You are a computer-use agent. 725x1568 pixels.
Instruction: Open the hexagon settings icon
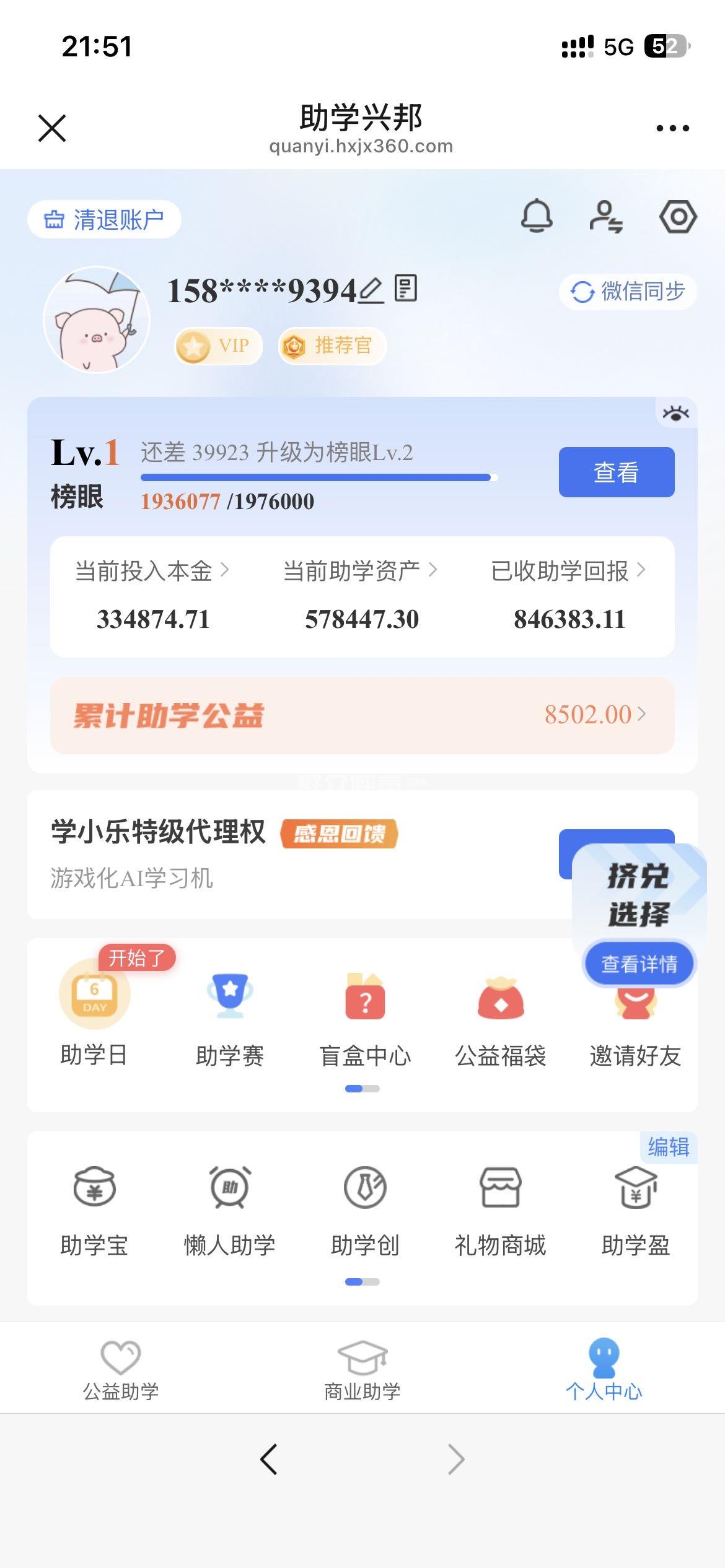click(x=677, y=217)
